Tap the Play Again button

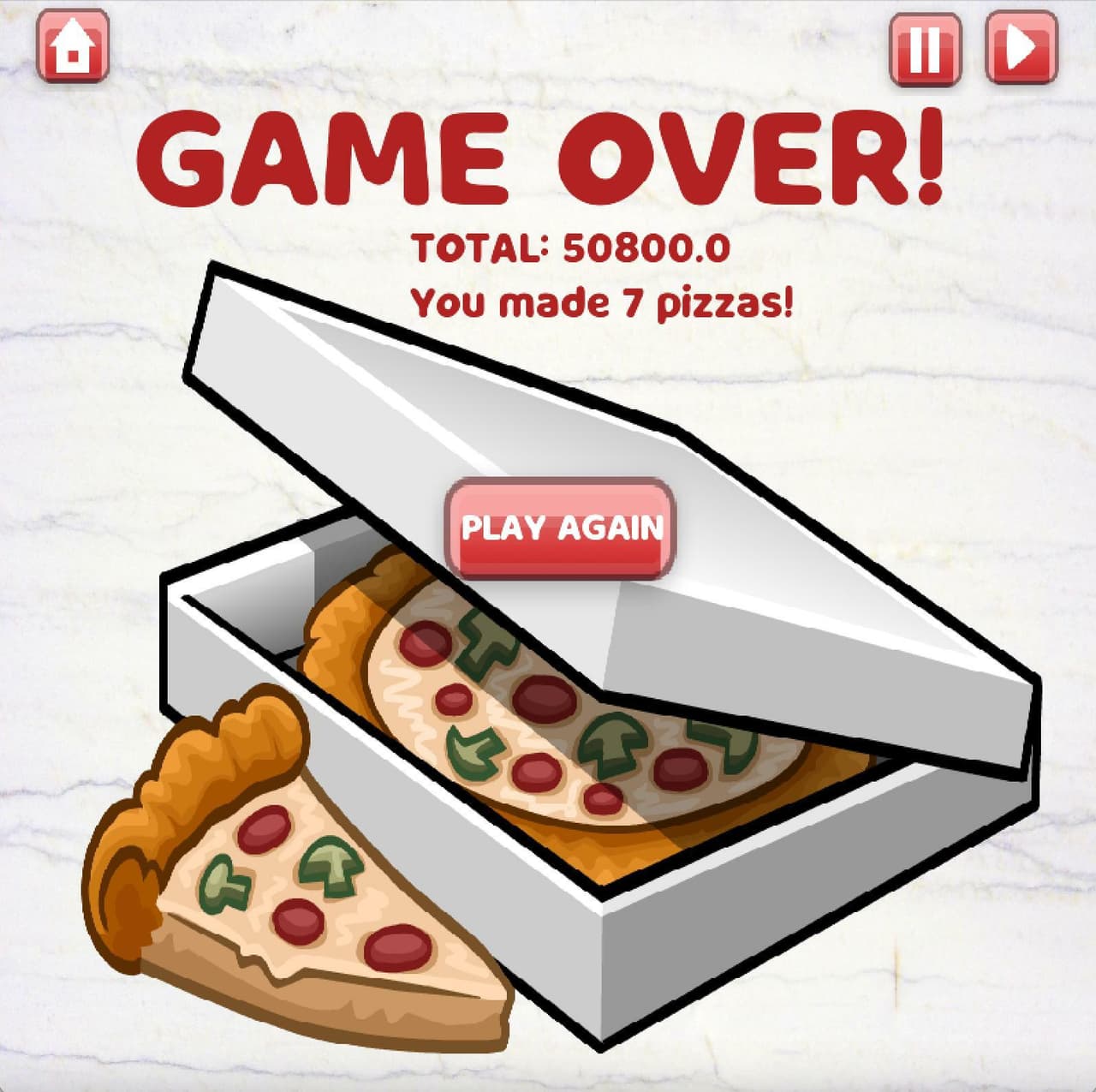click(x=561, y=528)
